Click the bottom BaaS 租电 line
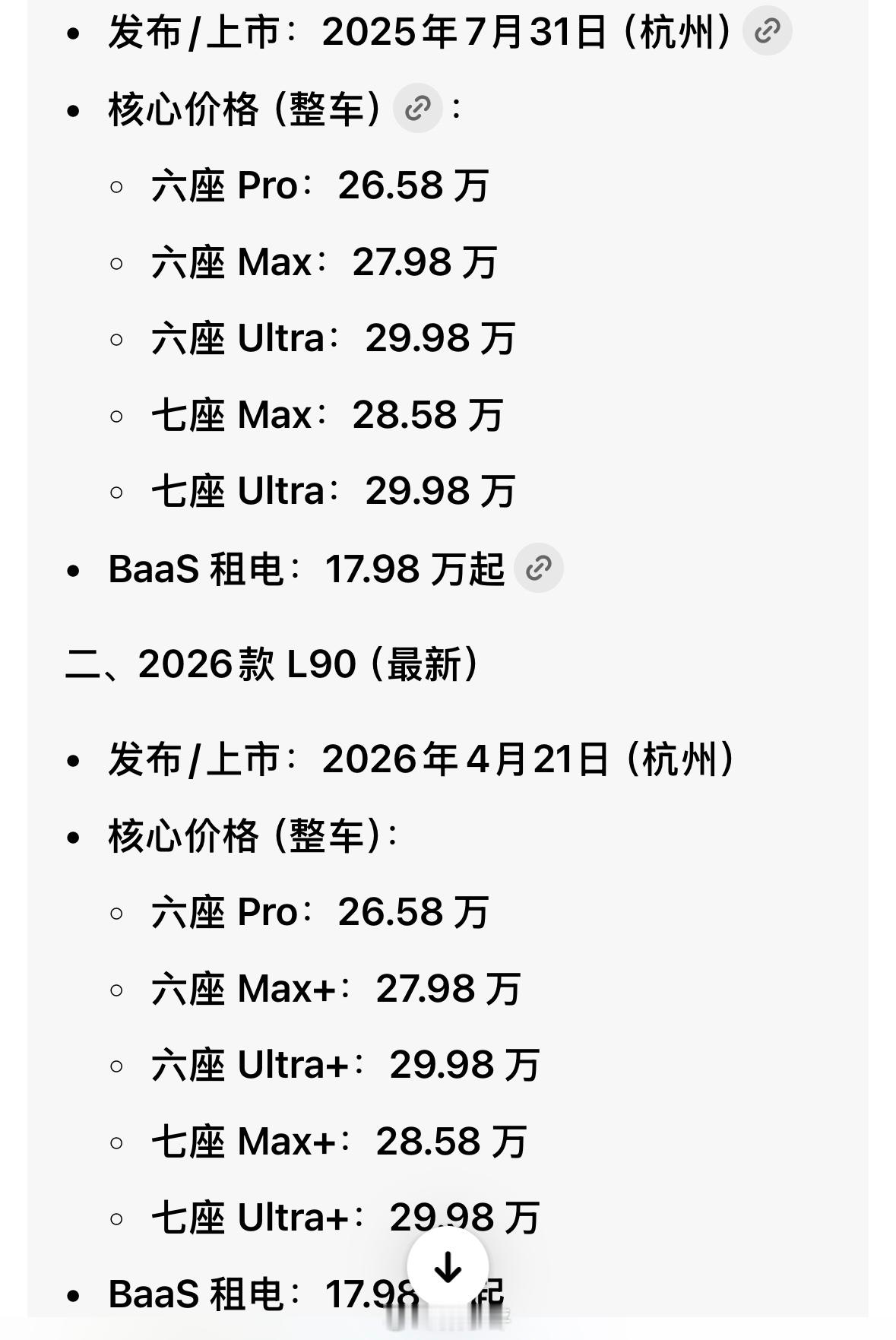 point(251,1288)
